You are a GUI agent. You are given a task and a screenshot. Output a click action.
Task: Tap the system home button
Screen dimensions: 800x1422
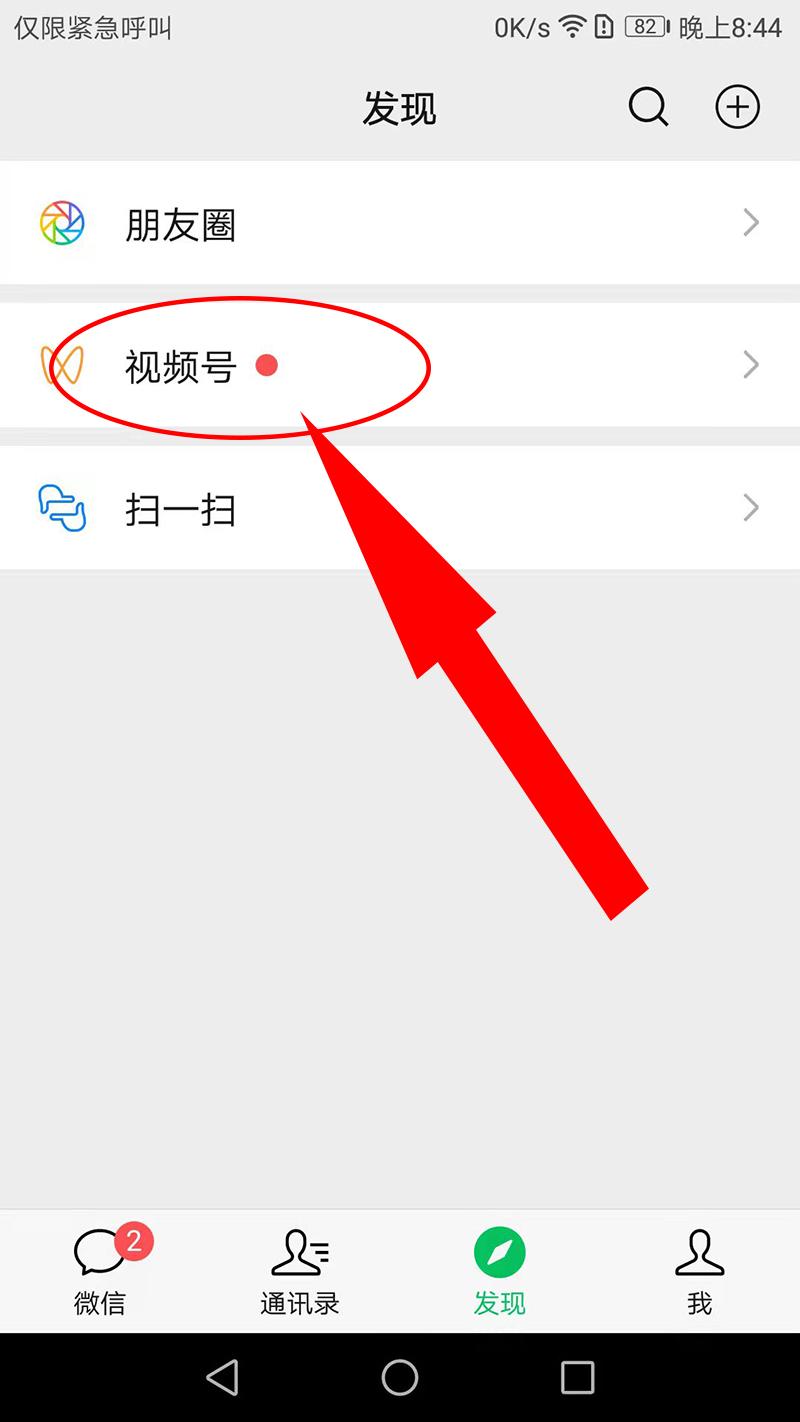click(400, 1377)
